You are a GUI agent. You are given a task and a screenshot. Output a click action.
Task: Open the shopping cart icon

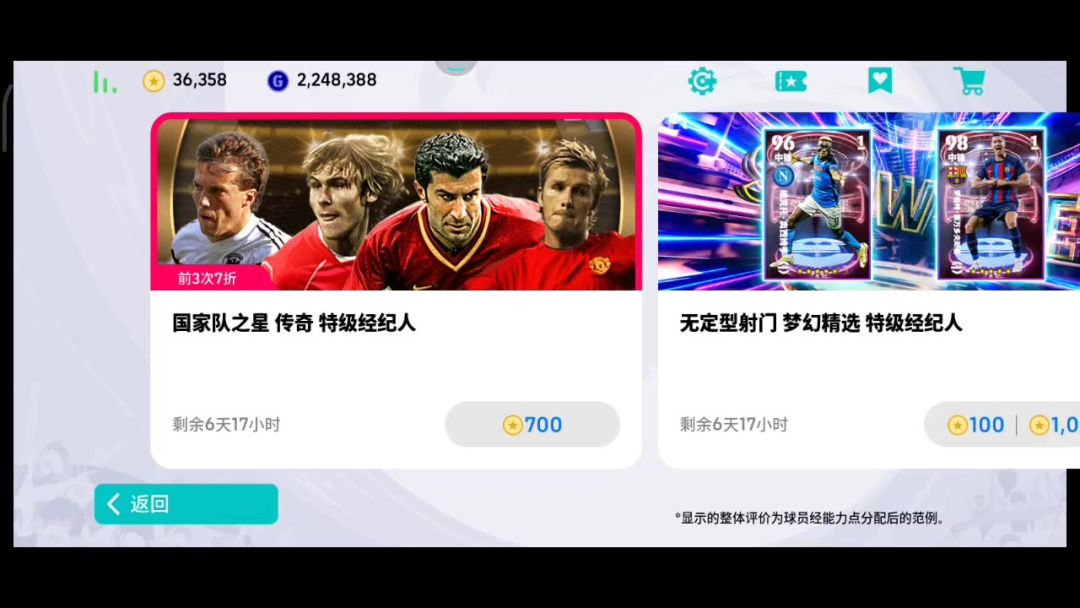click(969, 81)
